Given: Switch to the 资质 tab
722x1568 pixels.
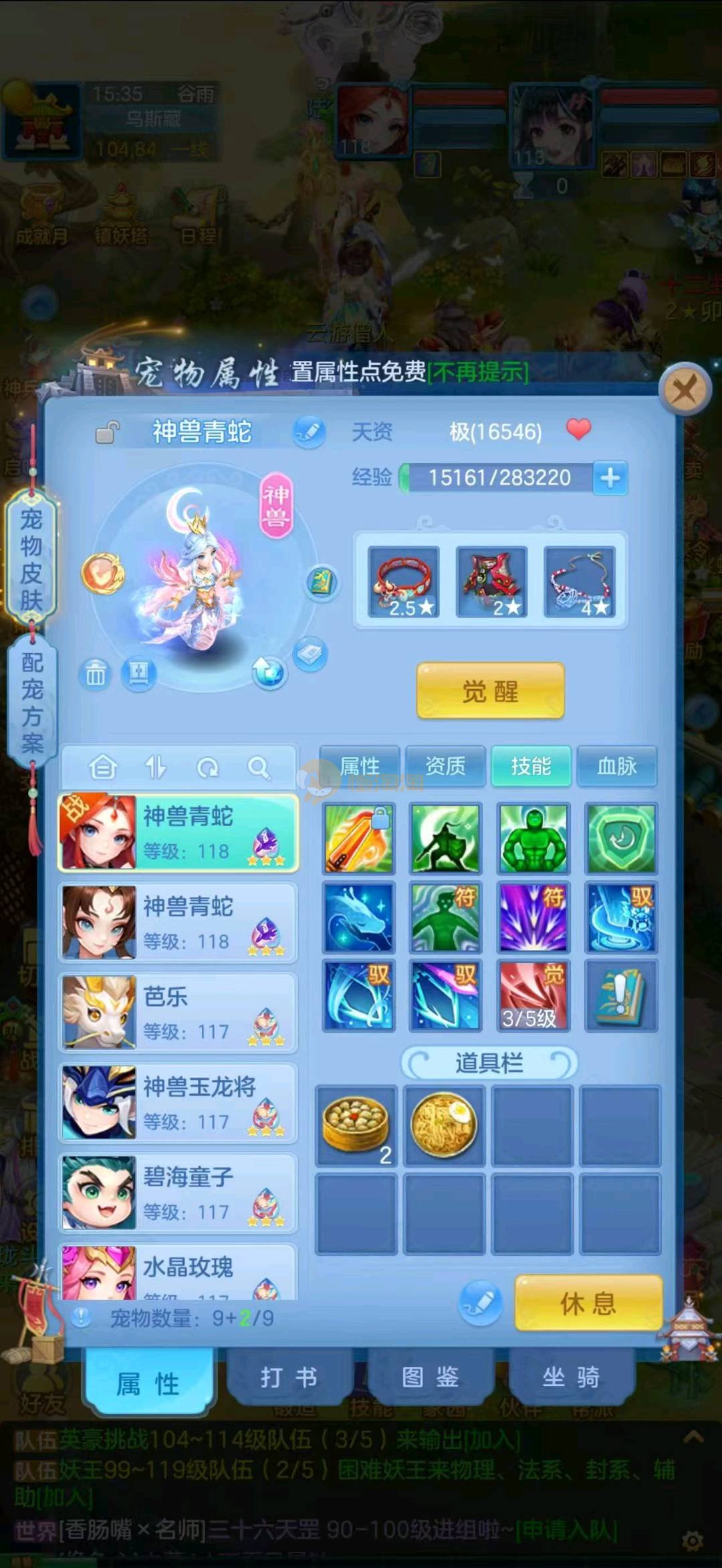Looking at the screenshot, I should coord(445,766).
